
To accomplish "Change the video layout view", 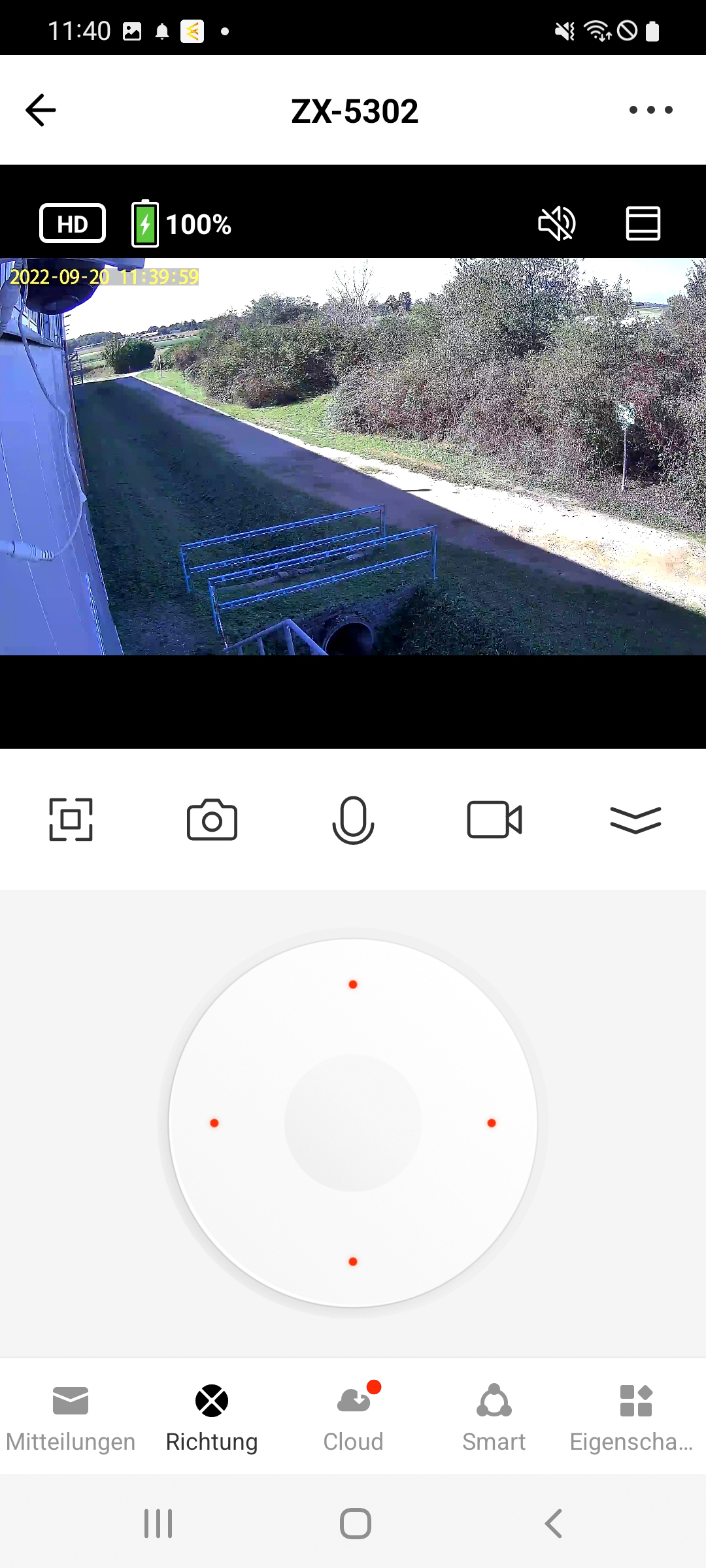I will (x=643, y=223).
